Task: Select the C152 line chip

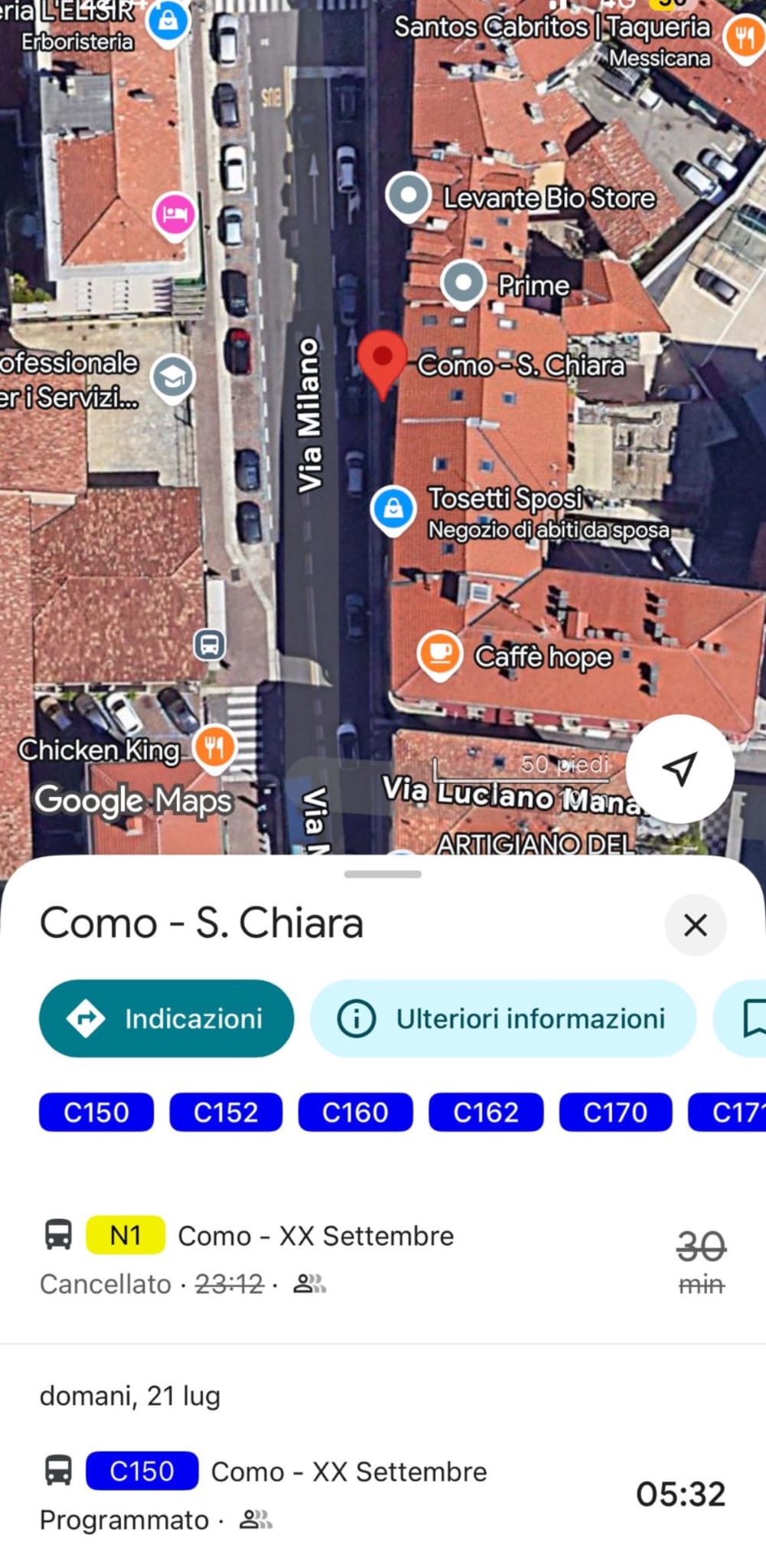Action: 226,1112
